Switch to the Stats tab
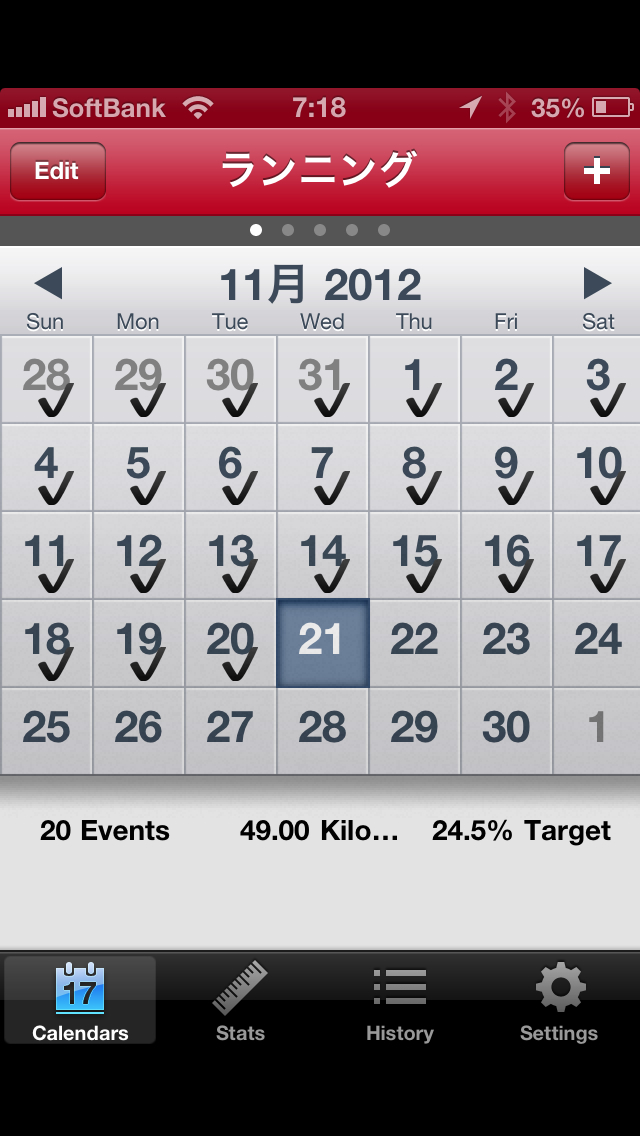 pos(240,1000)
